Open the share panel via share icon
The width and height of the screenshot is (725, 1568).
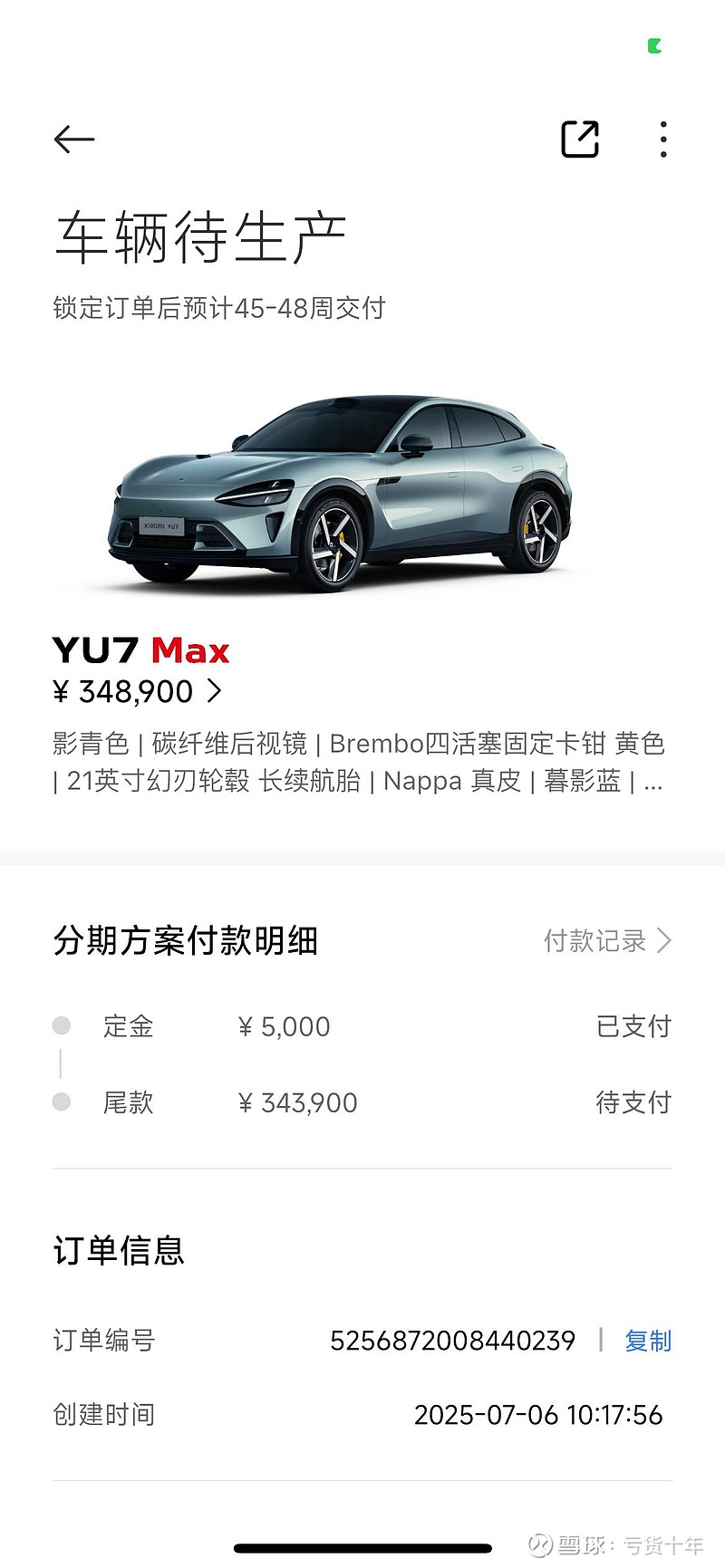(x=578, y=139)
